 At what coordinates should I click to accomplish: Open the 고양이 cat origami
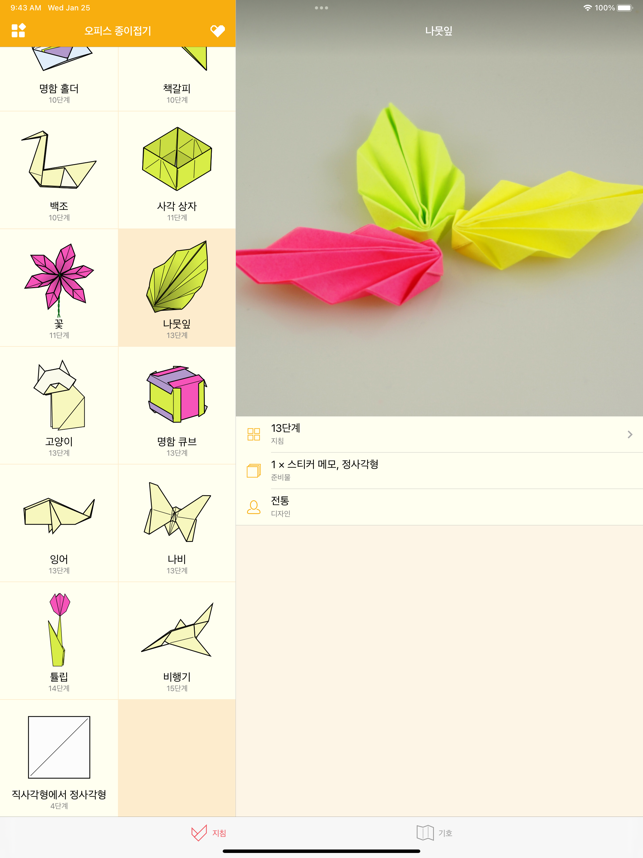coord(59,405)
